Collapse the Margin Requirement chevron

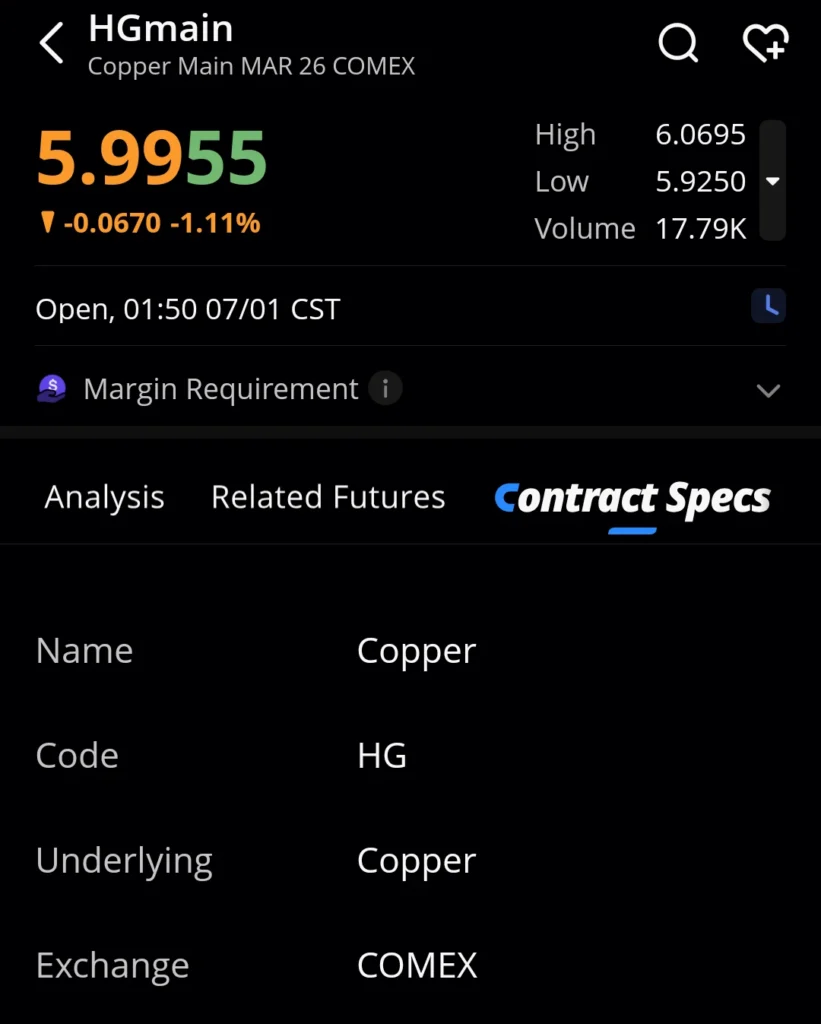tap(768, 390)
